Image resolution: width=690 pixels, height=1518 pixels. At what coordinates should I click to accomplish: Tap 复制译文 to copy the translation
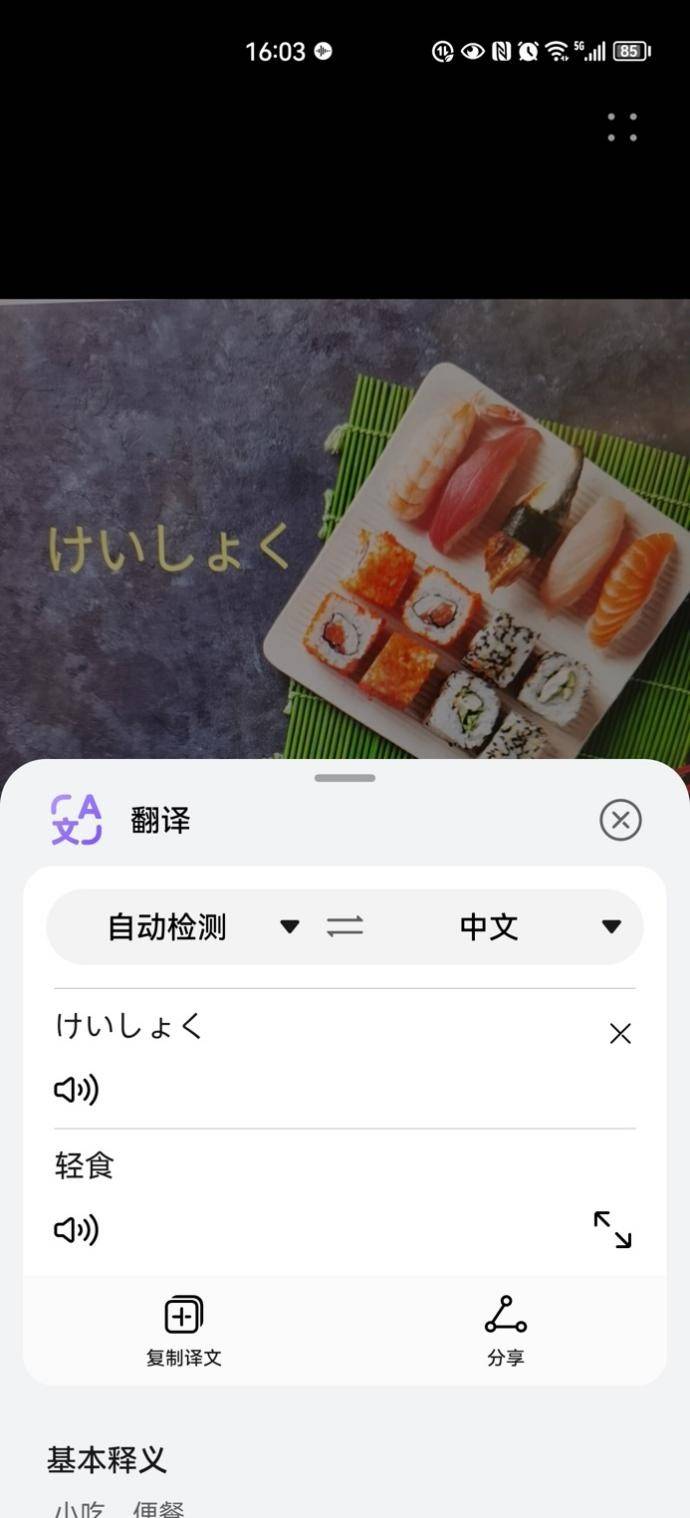(x=184, y=1330)
